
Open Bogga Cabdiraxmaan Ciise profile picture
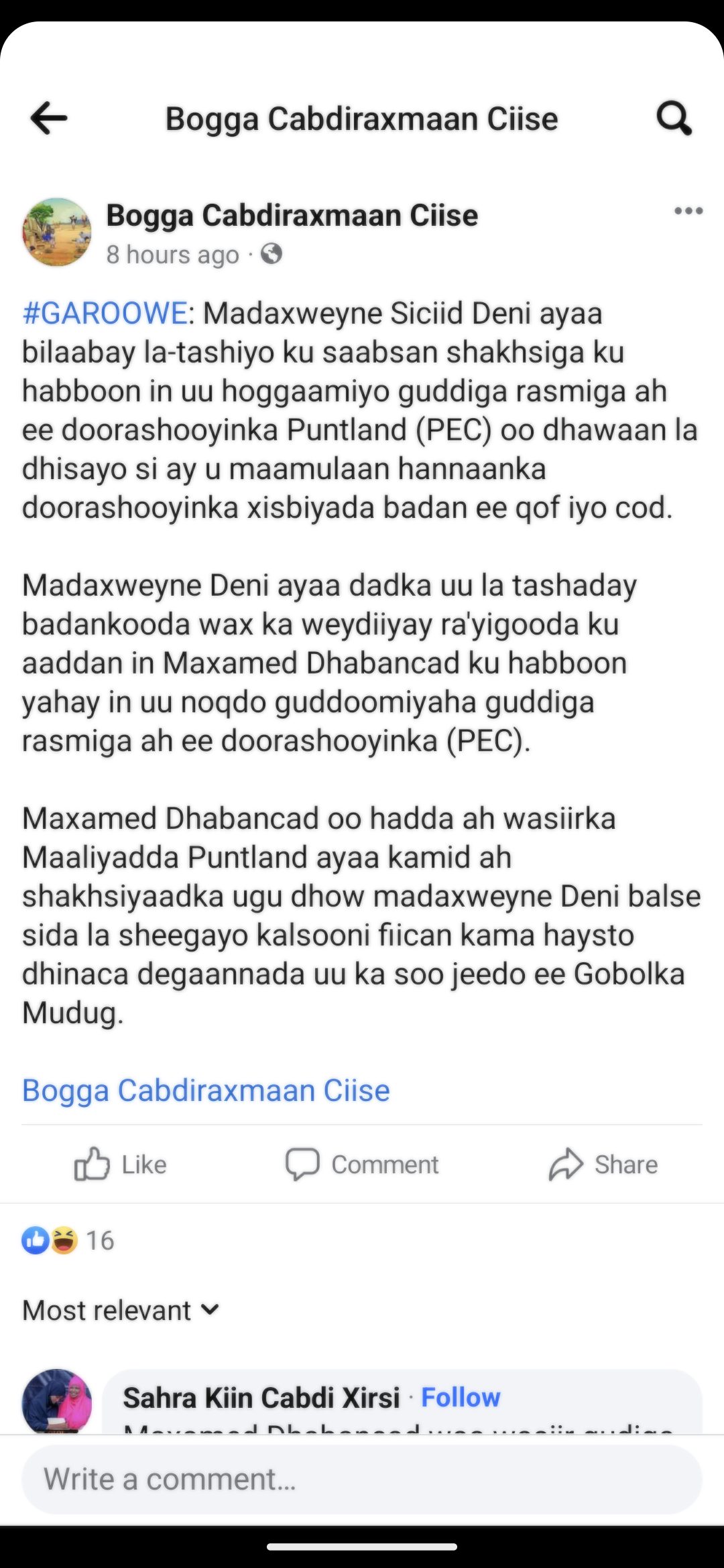(57, 233)
